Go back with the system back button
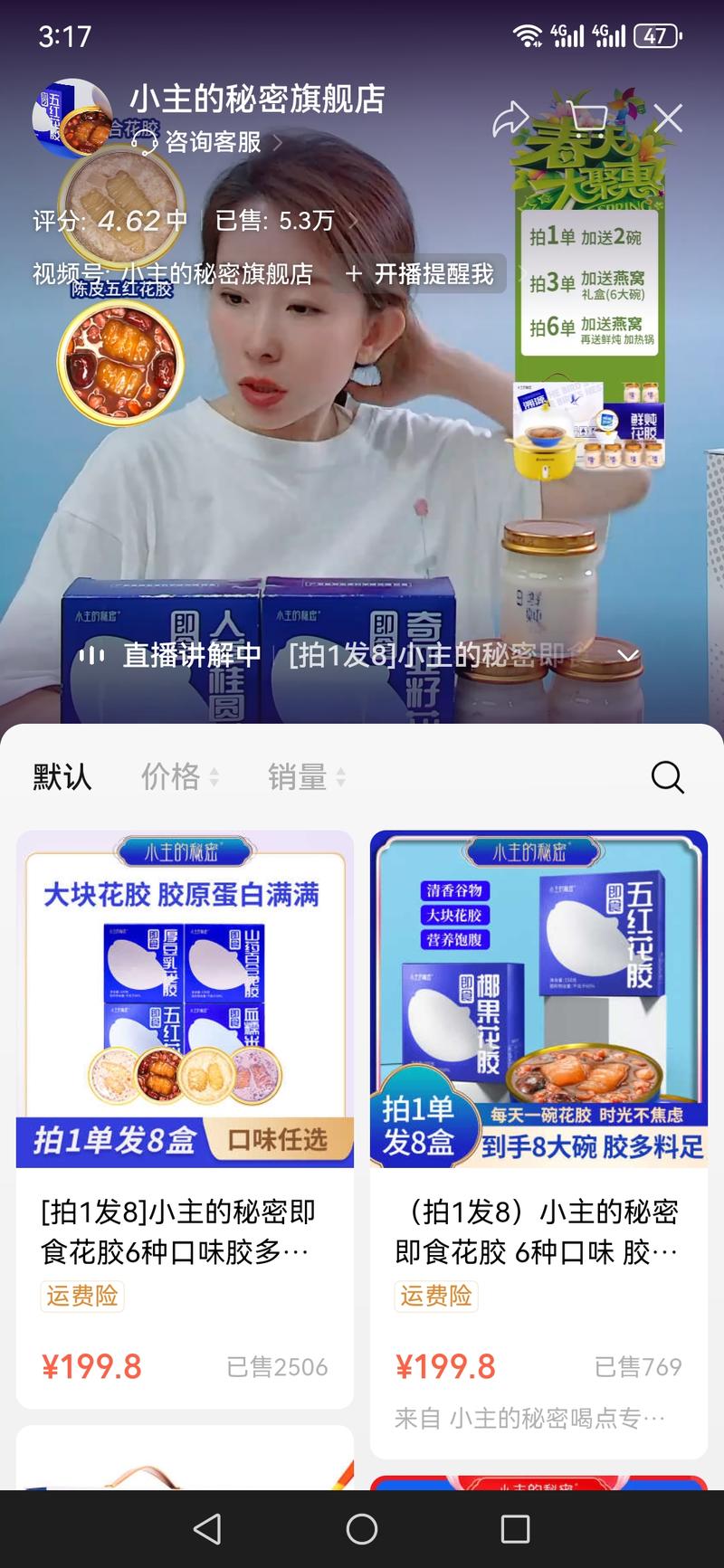This screenshot has width=724, height=1568. click(207, 1528)
